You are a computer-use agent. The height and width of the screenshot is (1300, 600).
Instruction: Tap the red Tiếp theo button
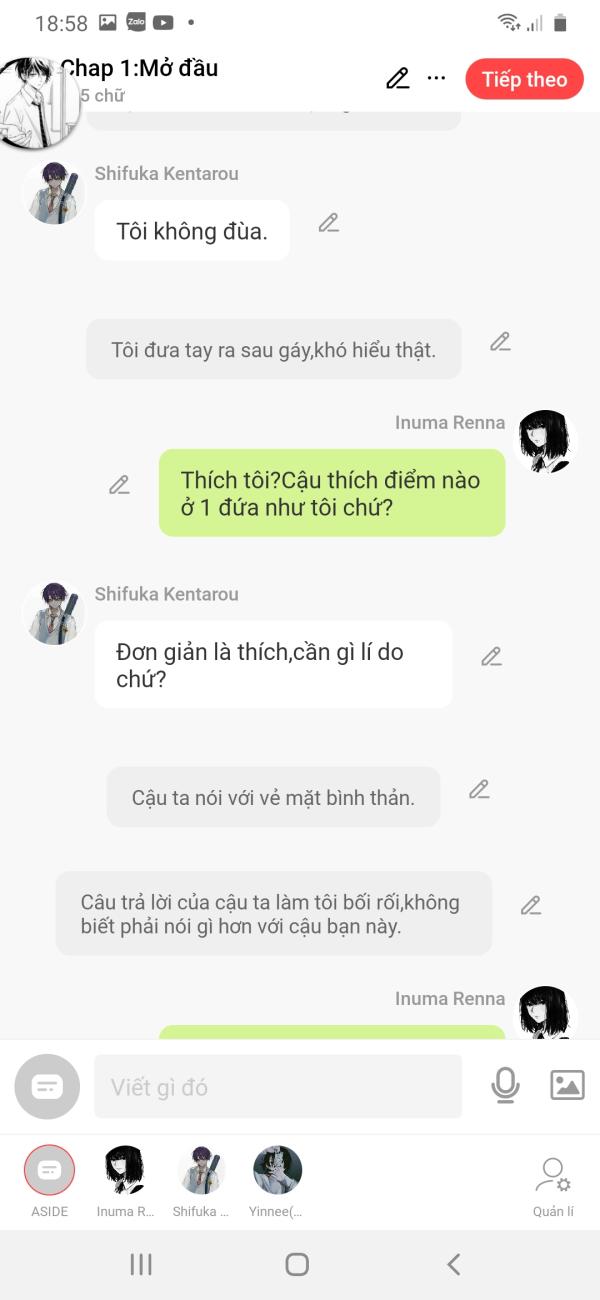coord(524,80)
